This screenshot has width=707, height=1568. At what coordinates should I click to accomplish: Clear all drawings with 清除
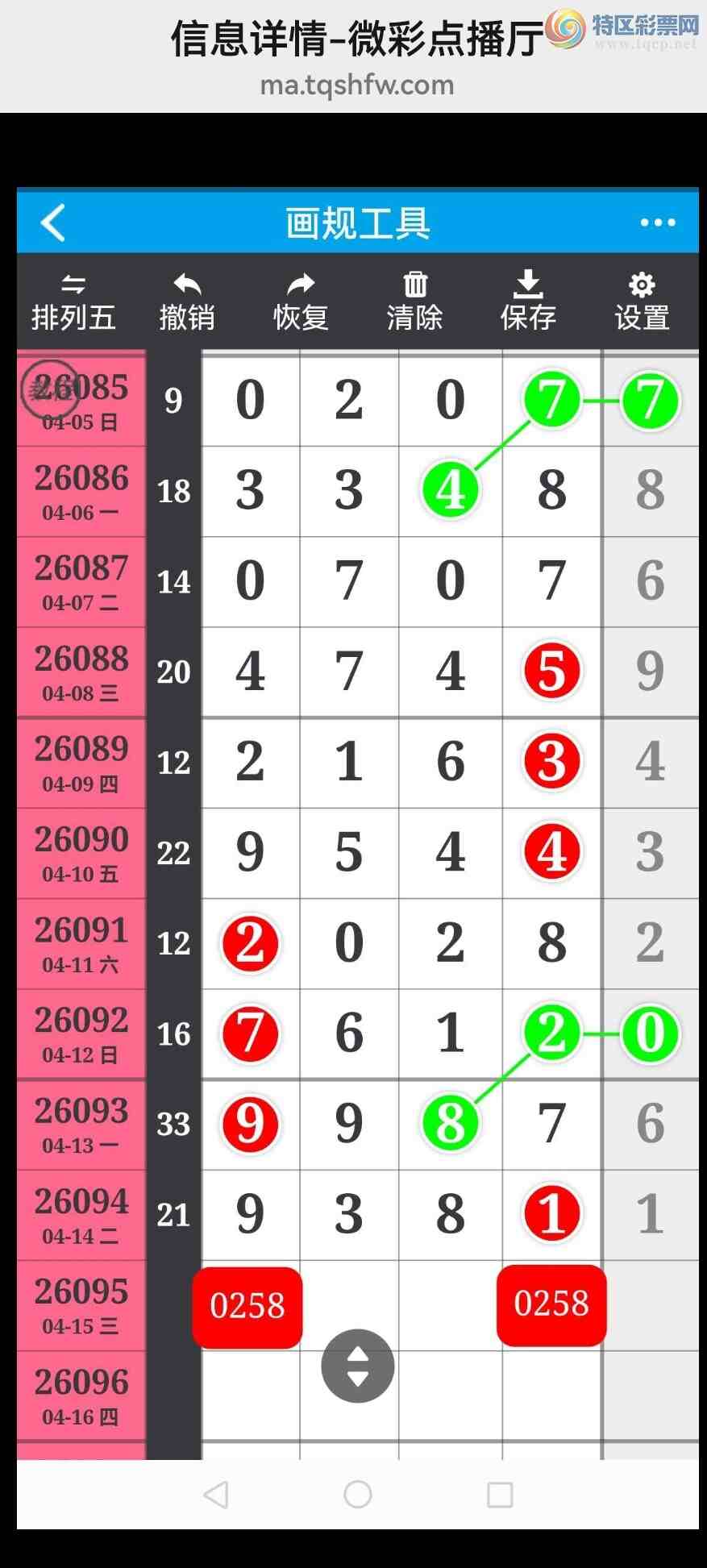[414, 302]
